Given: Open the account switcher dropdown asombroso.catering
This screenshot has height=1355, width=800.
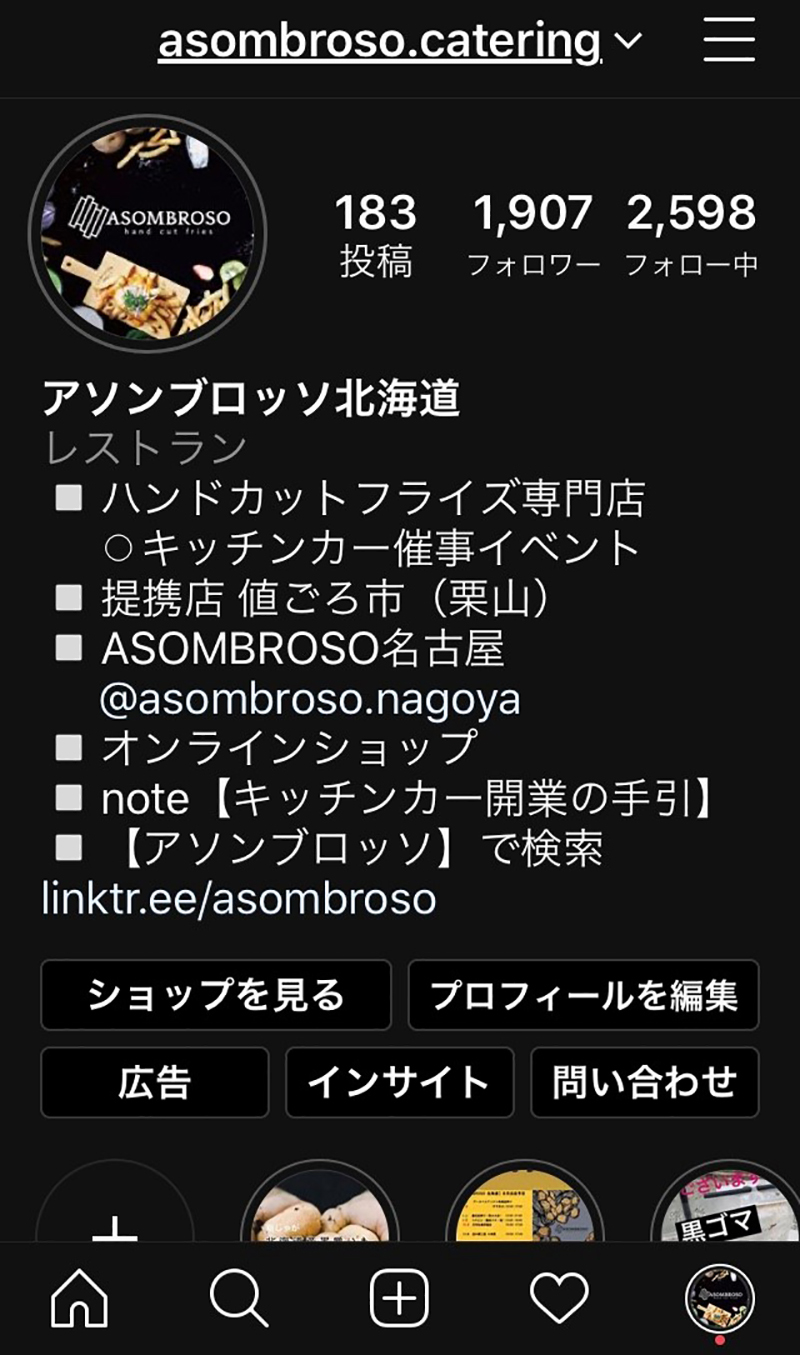Looking at the screenshot, I should coord(398,42).
